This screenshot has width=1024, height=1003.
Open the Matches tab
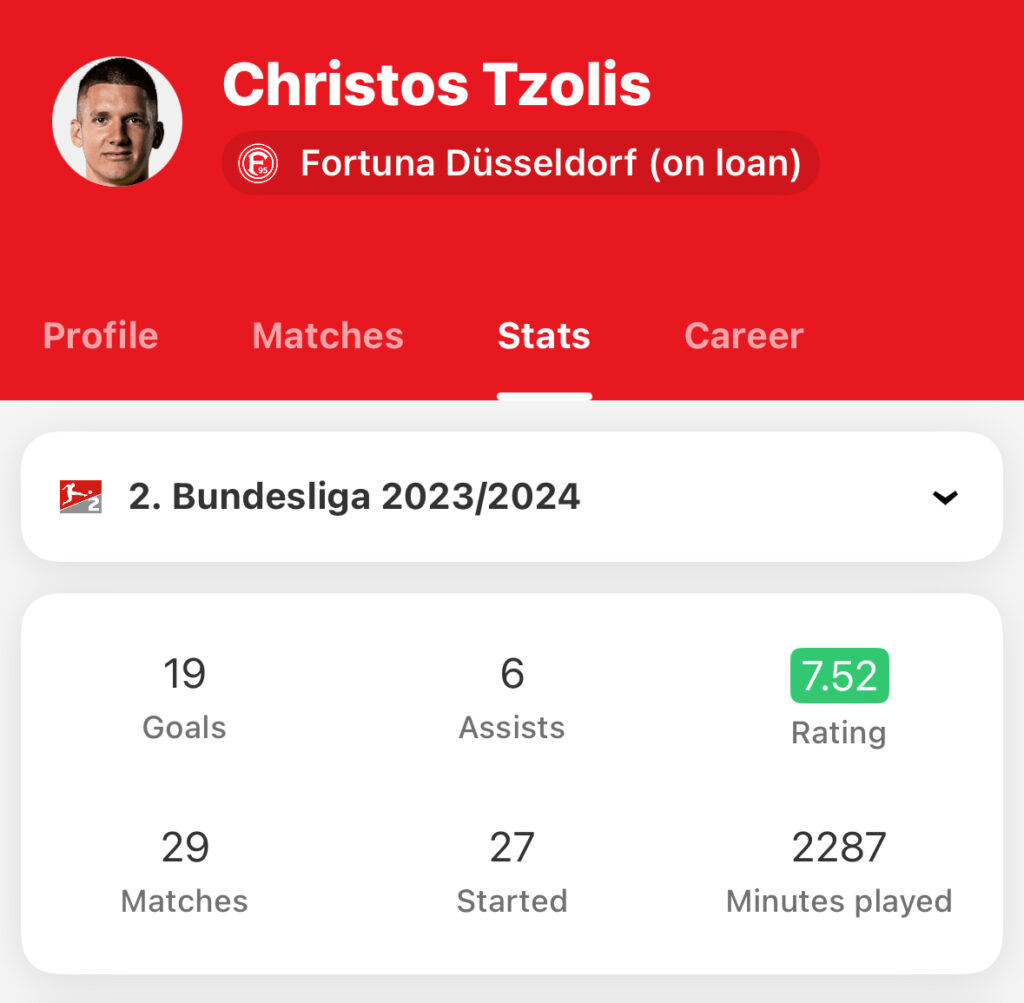point(327,335)
